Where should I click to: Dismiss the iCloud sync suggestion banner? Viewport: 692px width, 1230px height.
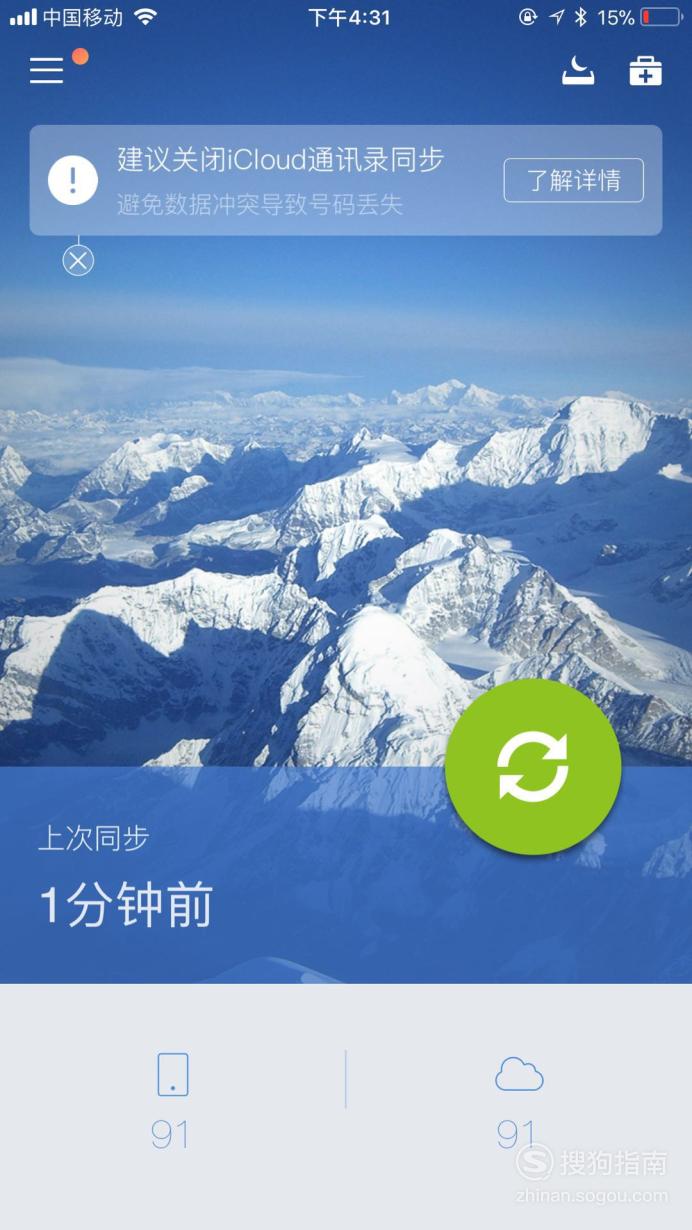[x=78, y=261]
